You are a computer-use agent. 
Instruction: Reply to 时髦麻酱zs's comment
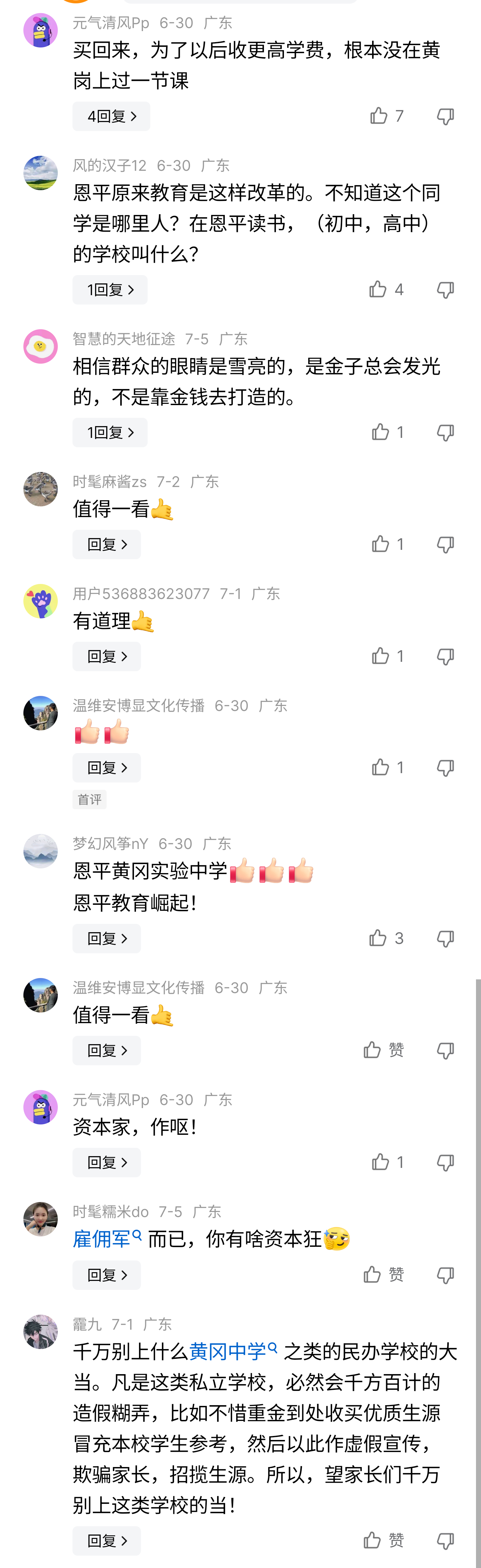[x=107, y=545]
